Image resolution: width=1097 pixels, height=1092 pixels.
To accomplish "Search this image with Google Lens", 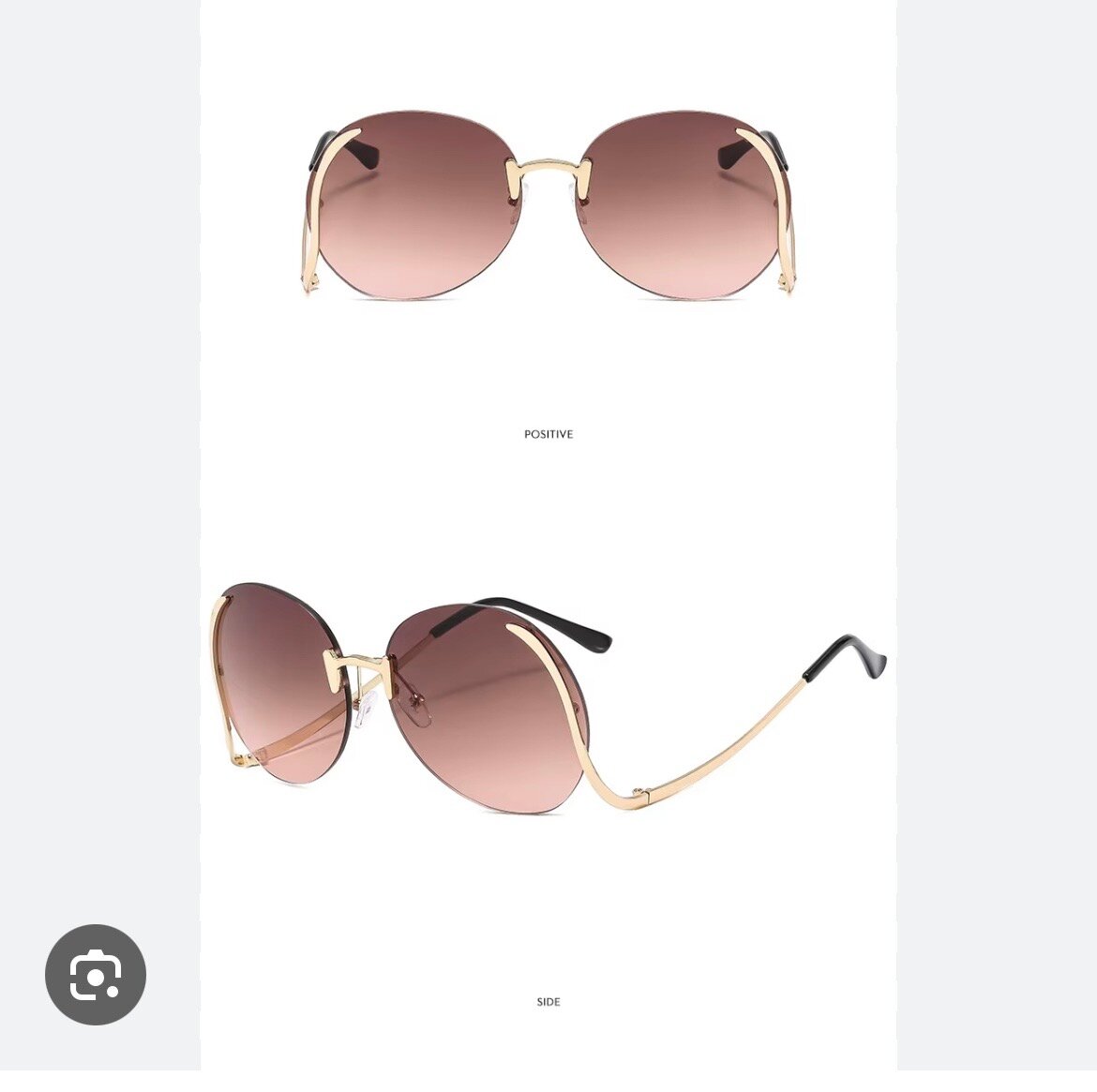I will (x=96, y=975).
